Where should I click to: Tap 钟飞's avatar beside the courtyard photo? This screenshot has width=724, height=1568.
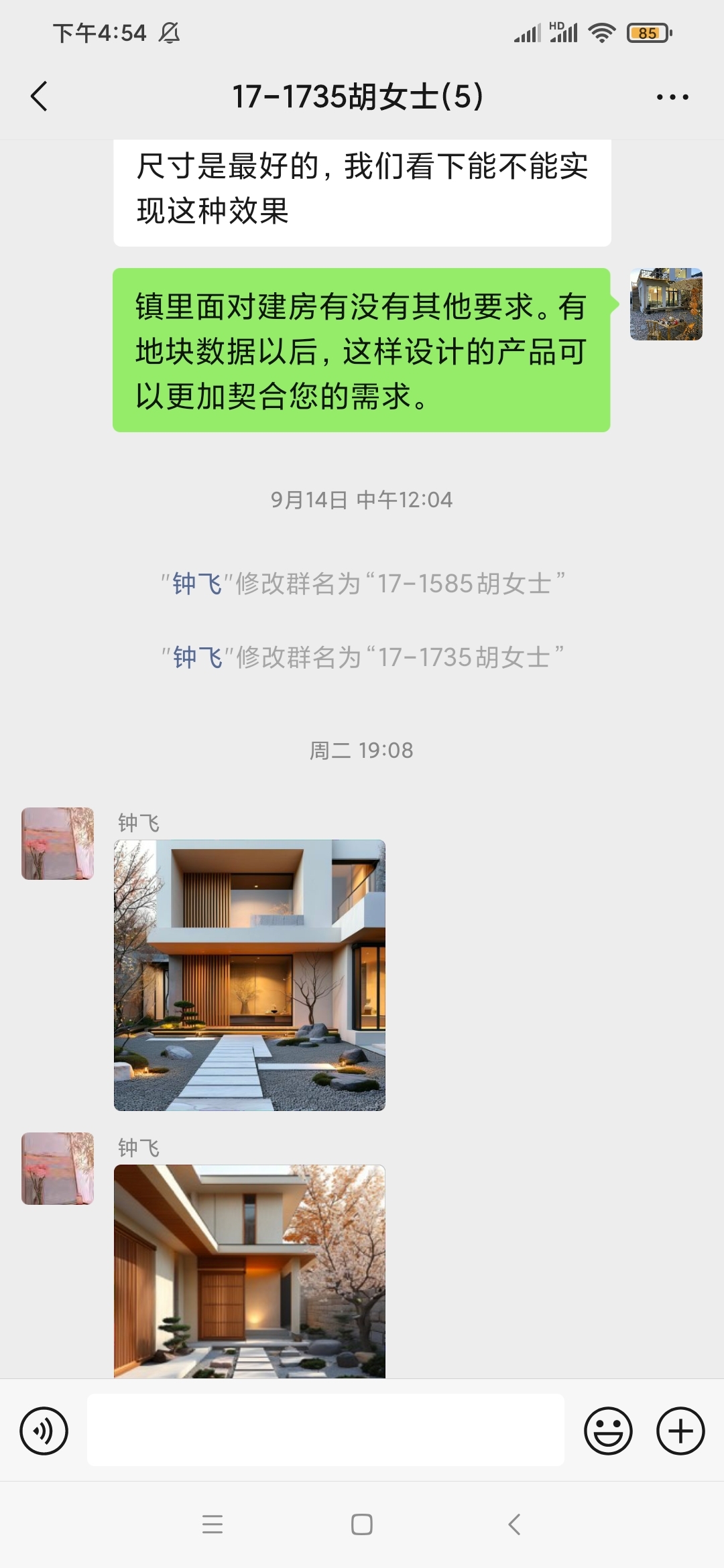pos(58,844)
